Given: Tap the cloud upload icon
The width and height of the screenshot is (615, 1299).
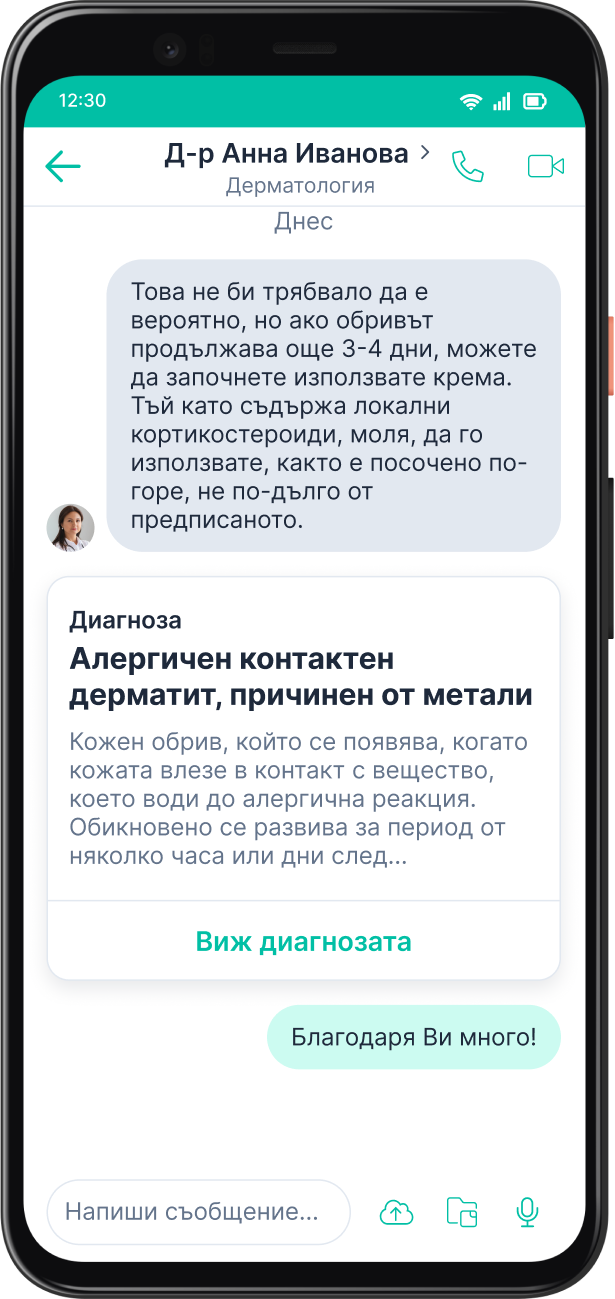Looking at the screenshot, I should coord(396,1212).
